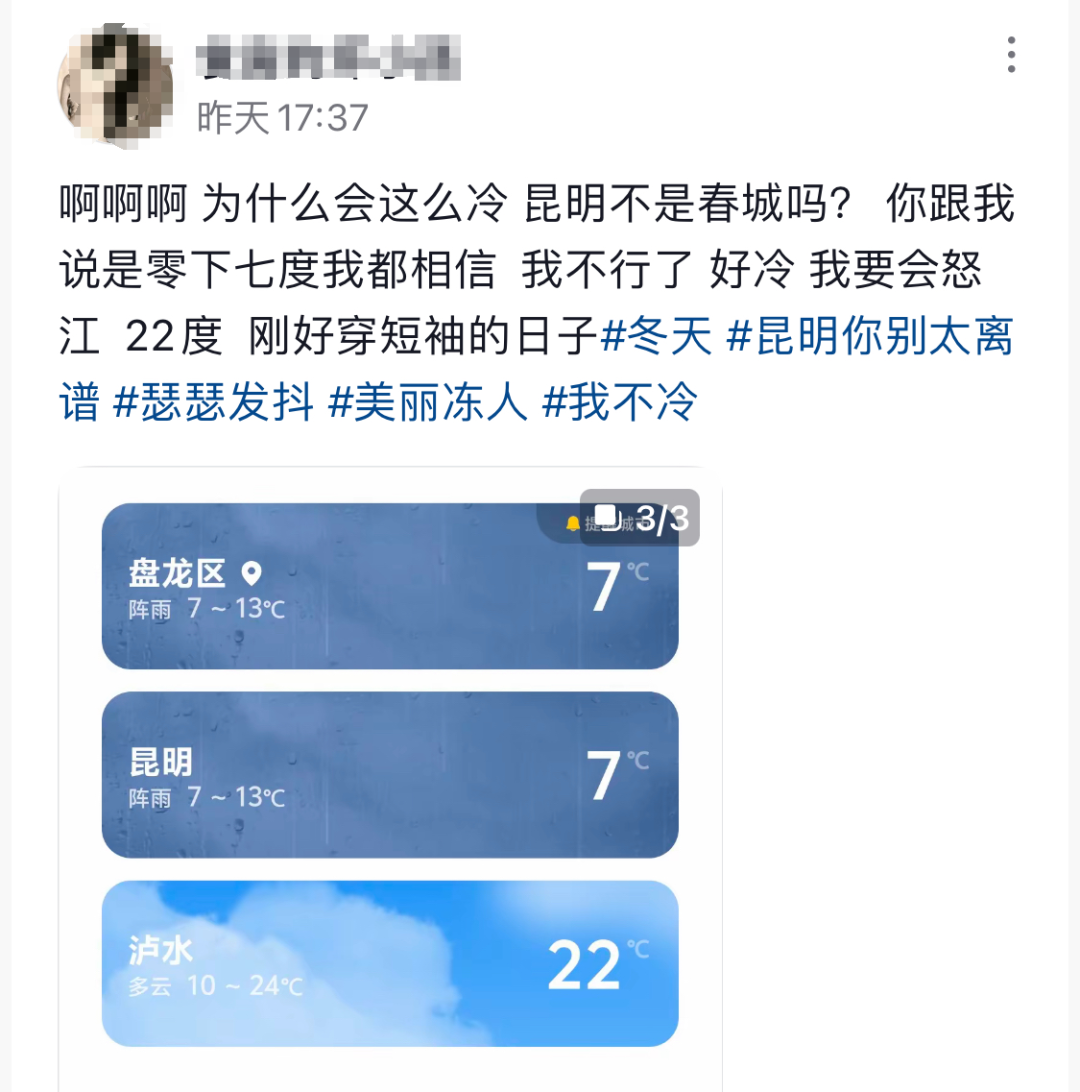Image resolution: width=1080 pixels, height=1092 pixels.
Task: Open the post author's profile avatar
Action: pos(114,88)
